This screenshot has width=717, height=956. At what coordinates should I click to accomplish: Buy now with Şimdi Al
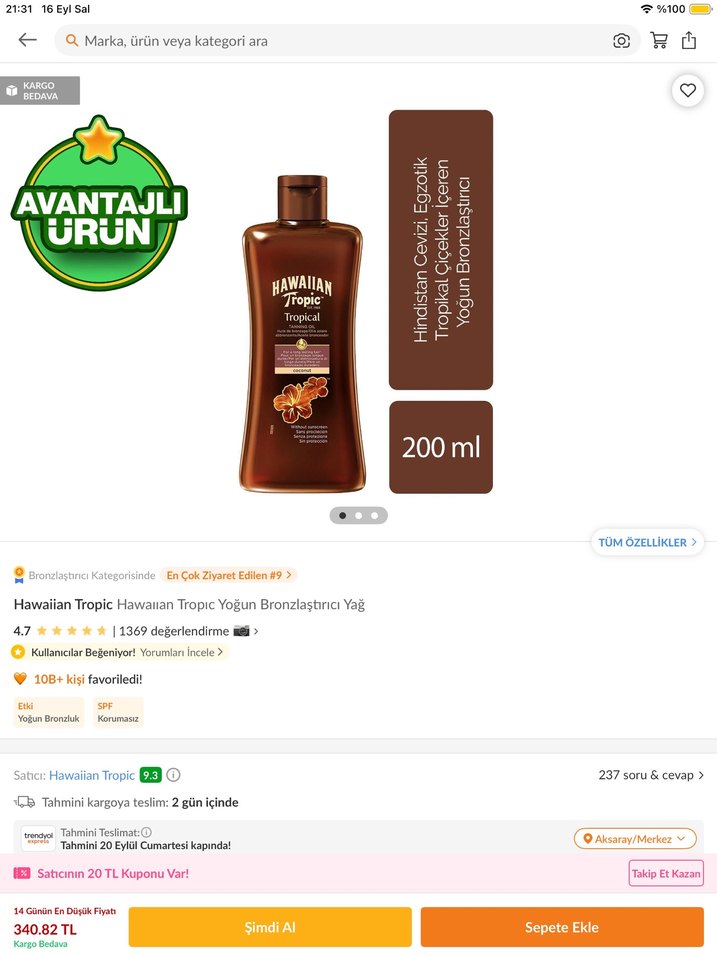click(270, 927)
